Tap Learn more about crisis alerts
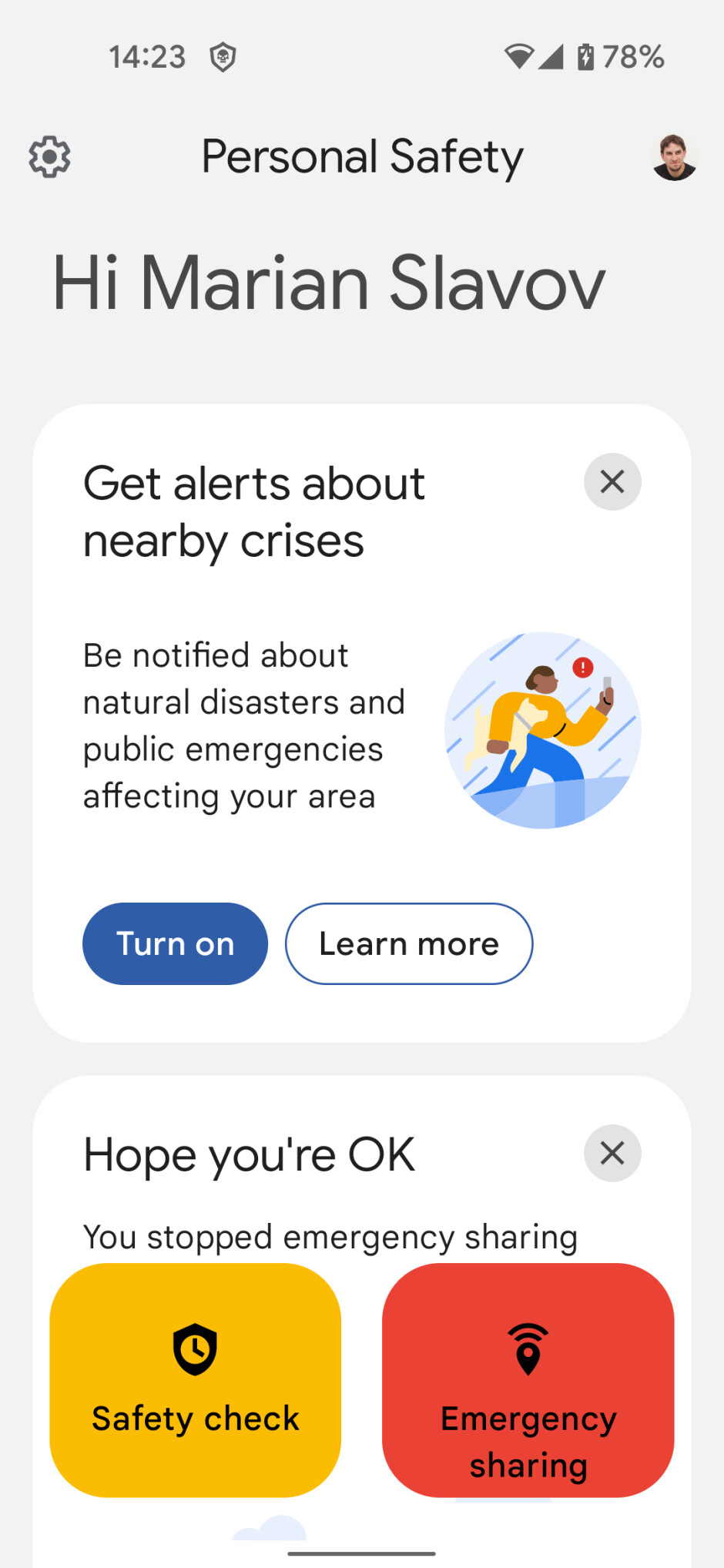 pyautogui.click(x=409, y=943)
